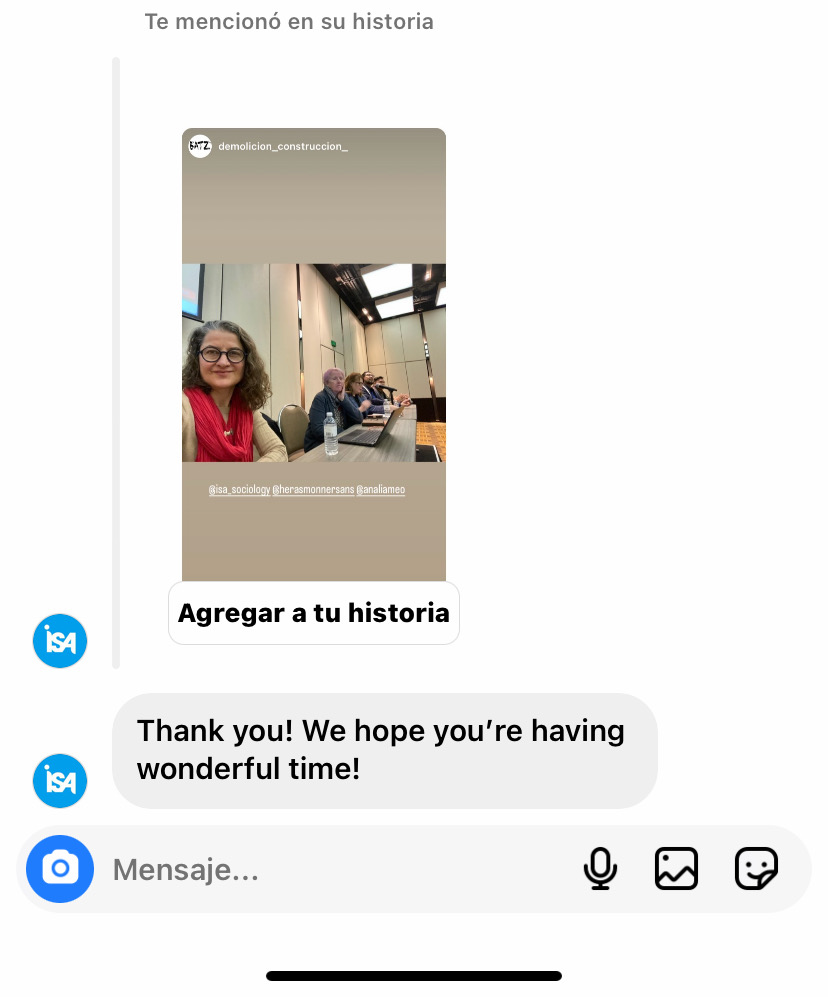Attach a photo from the gallery
The image size is (828, 997).
point(676,869)
